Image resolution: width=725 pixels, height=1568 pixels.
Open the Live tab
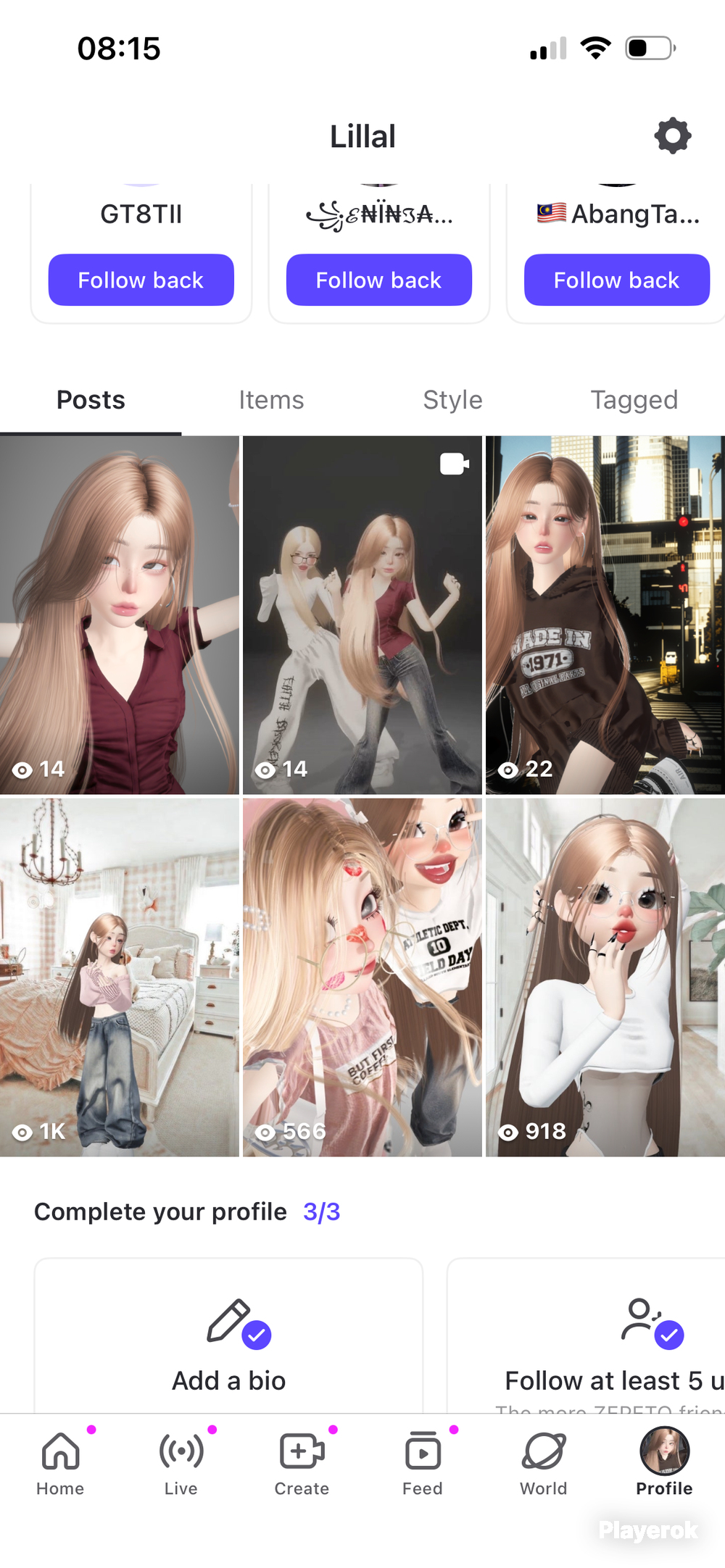(181, 1464)
